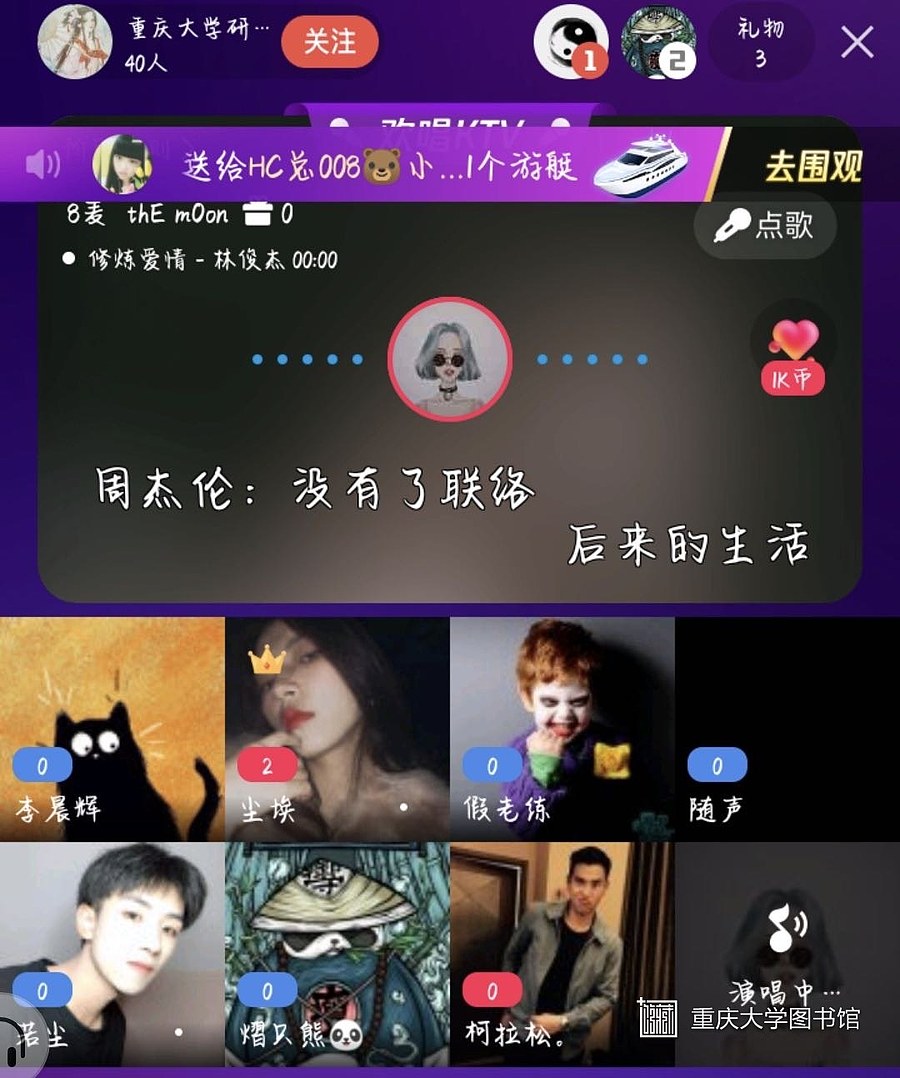This screenshot has width=900, height=1078.
Task: Open 尘埃's seat tile
Action: (x=337, y=729)
